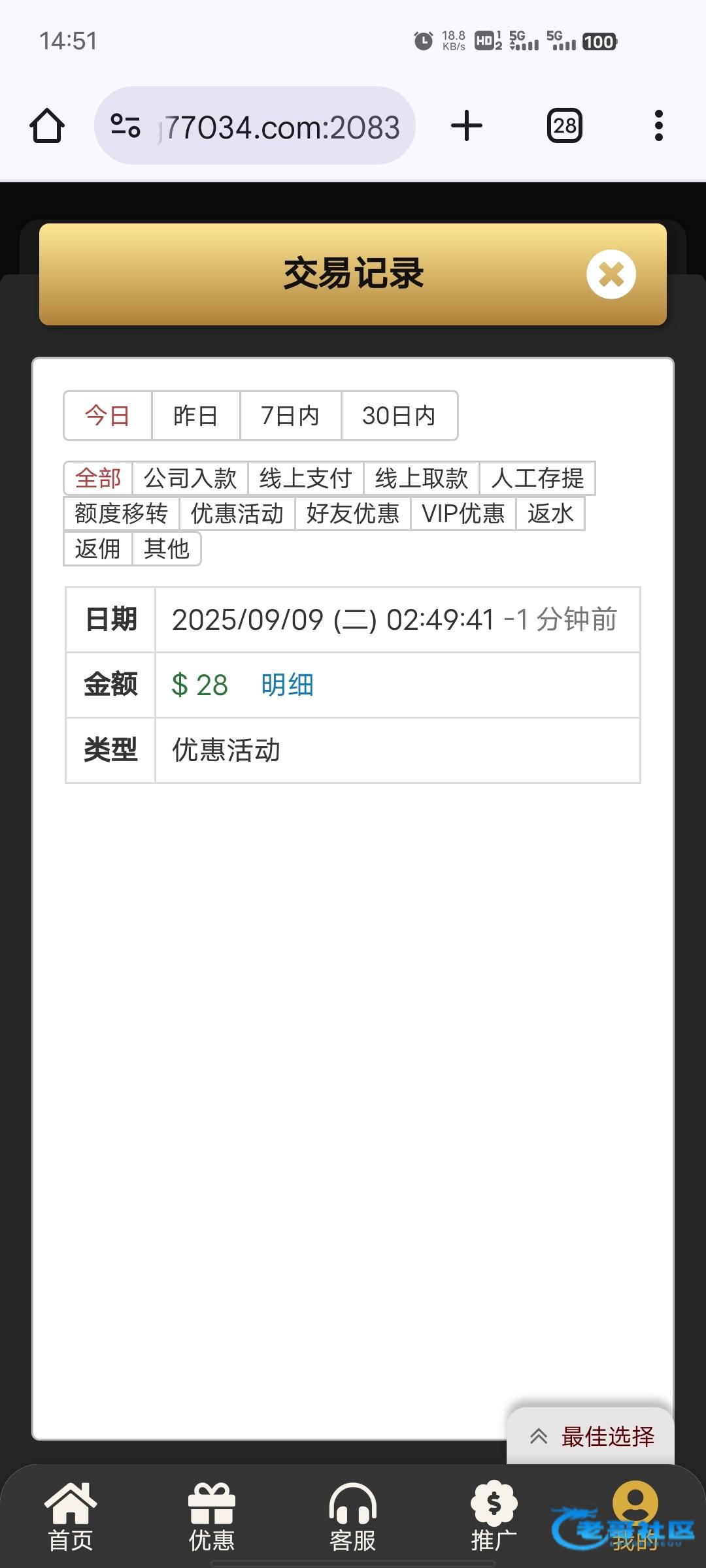Filter records by 公司入款
The width and height of the screenshot is (706, 1568).
(x=190, y=478)
